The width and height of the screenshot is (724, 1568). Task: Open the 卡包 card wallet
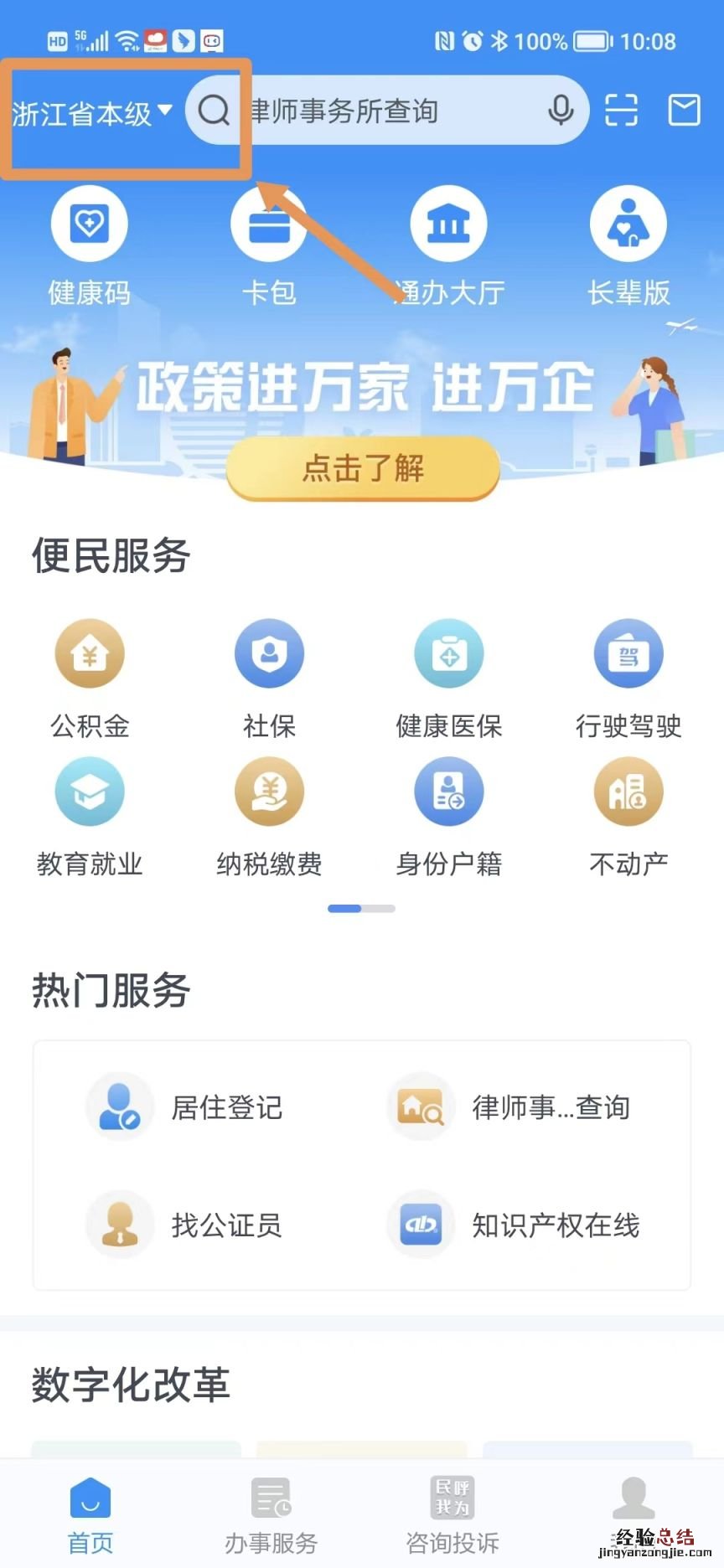tap(269, 243)
